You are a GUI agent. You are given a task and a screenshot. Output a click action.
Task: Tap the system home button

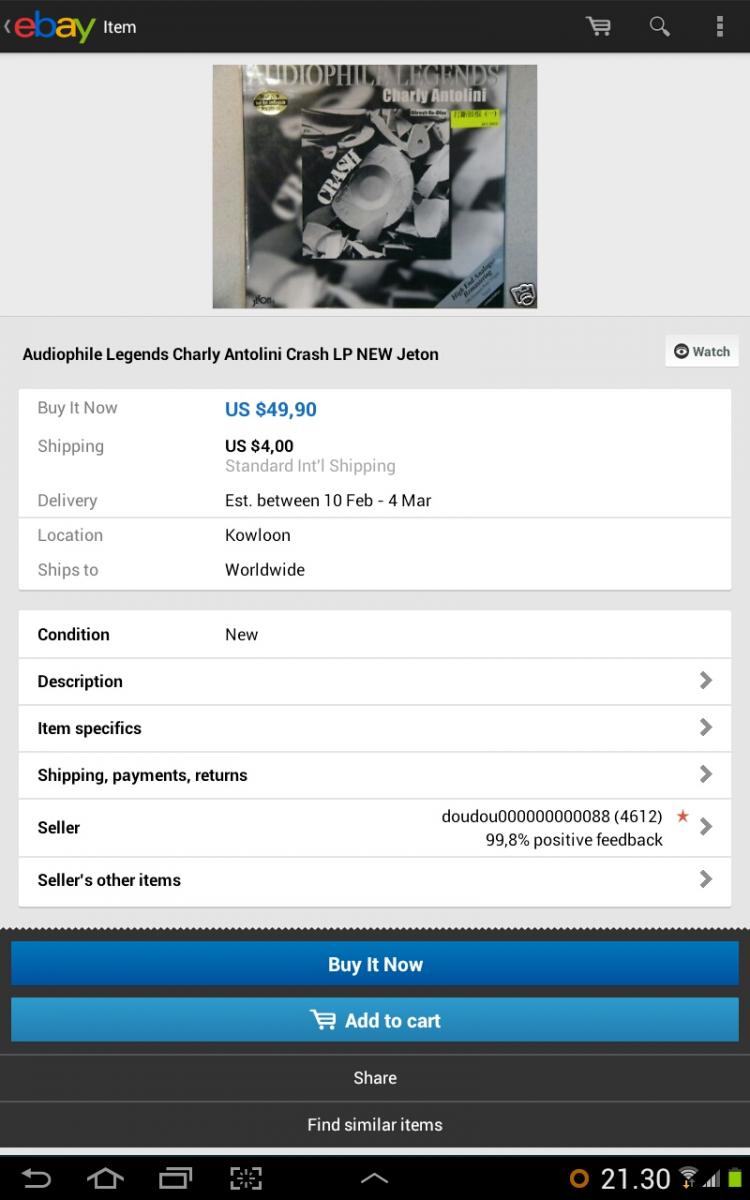[x=105, y=1178]
